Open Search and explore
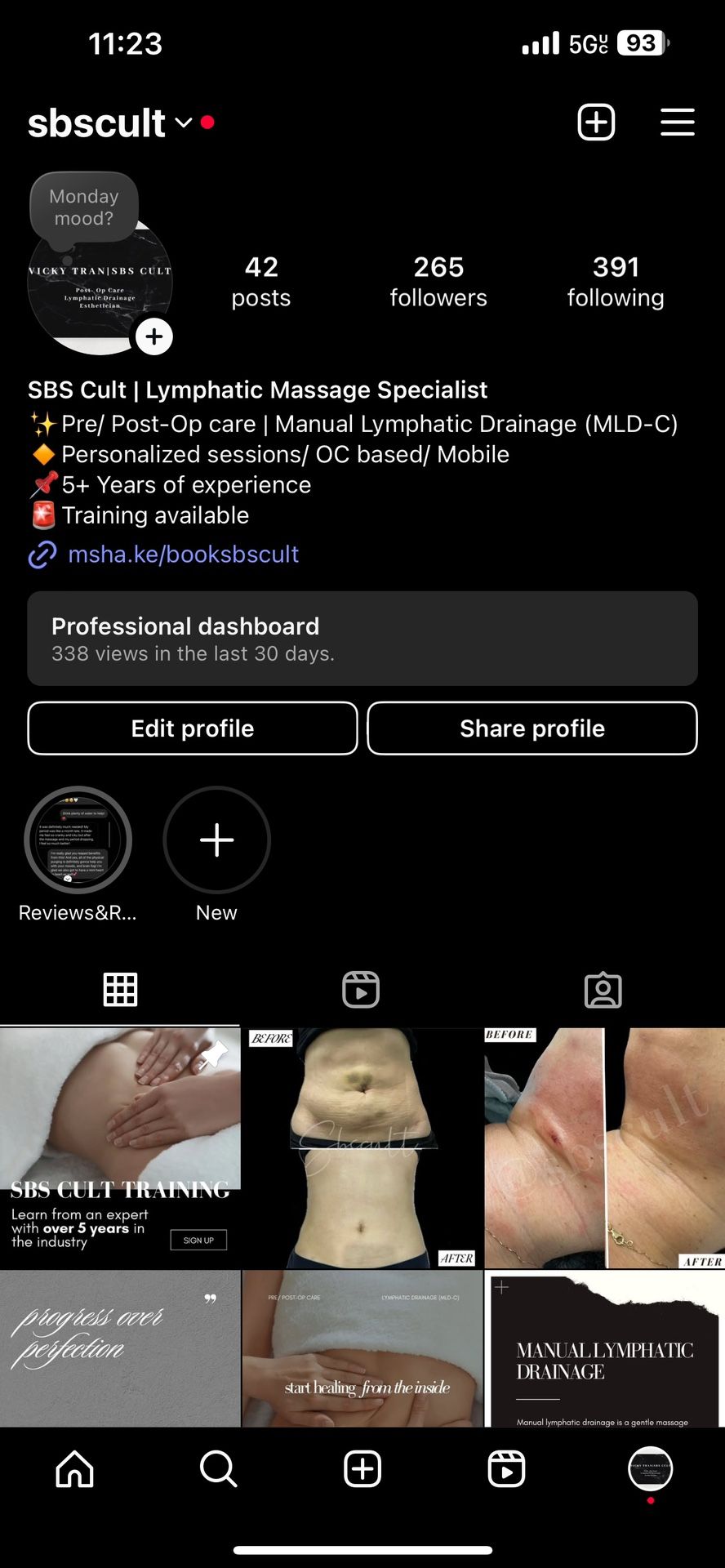 point(218,1469)
